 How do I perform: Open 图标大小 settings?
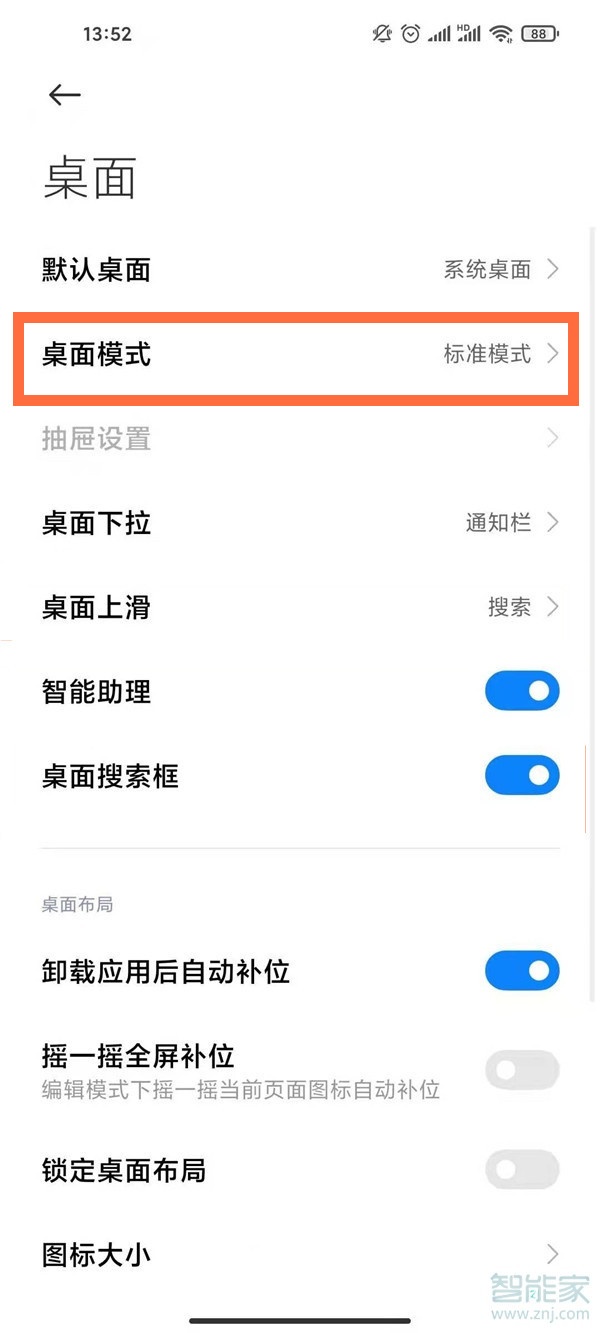pos(300,1254)
